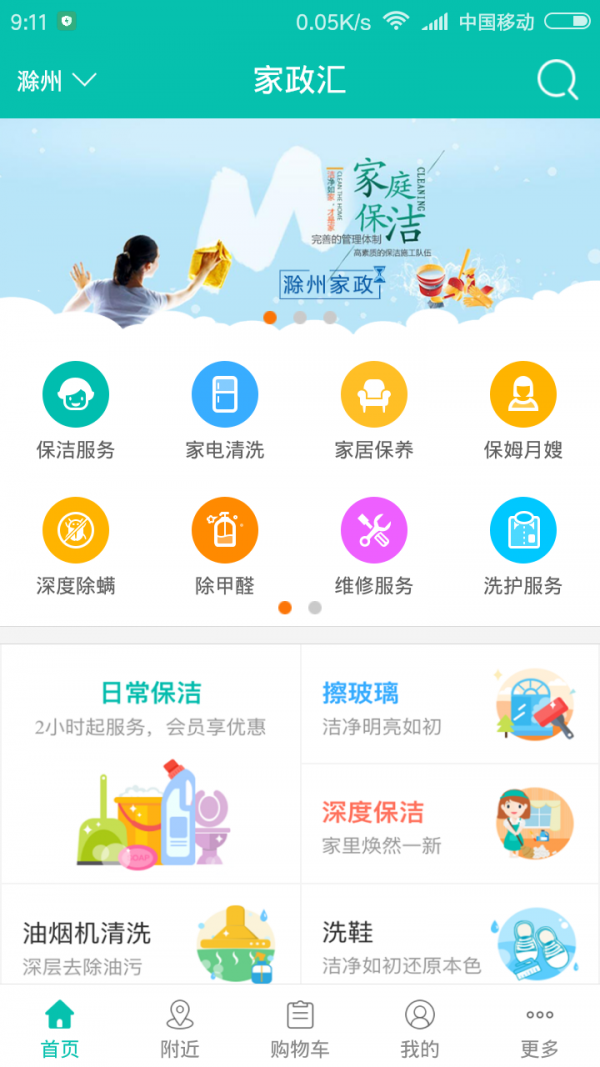Open the 维修服务 category
Viewport: 600px width, 1067px height.
click(374, 546)
